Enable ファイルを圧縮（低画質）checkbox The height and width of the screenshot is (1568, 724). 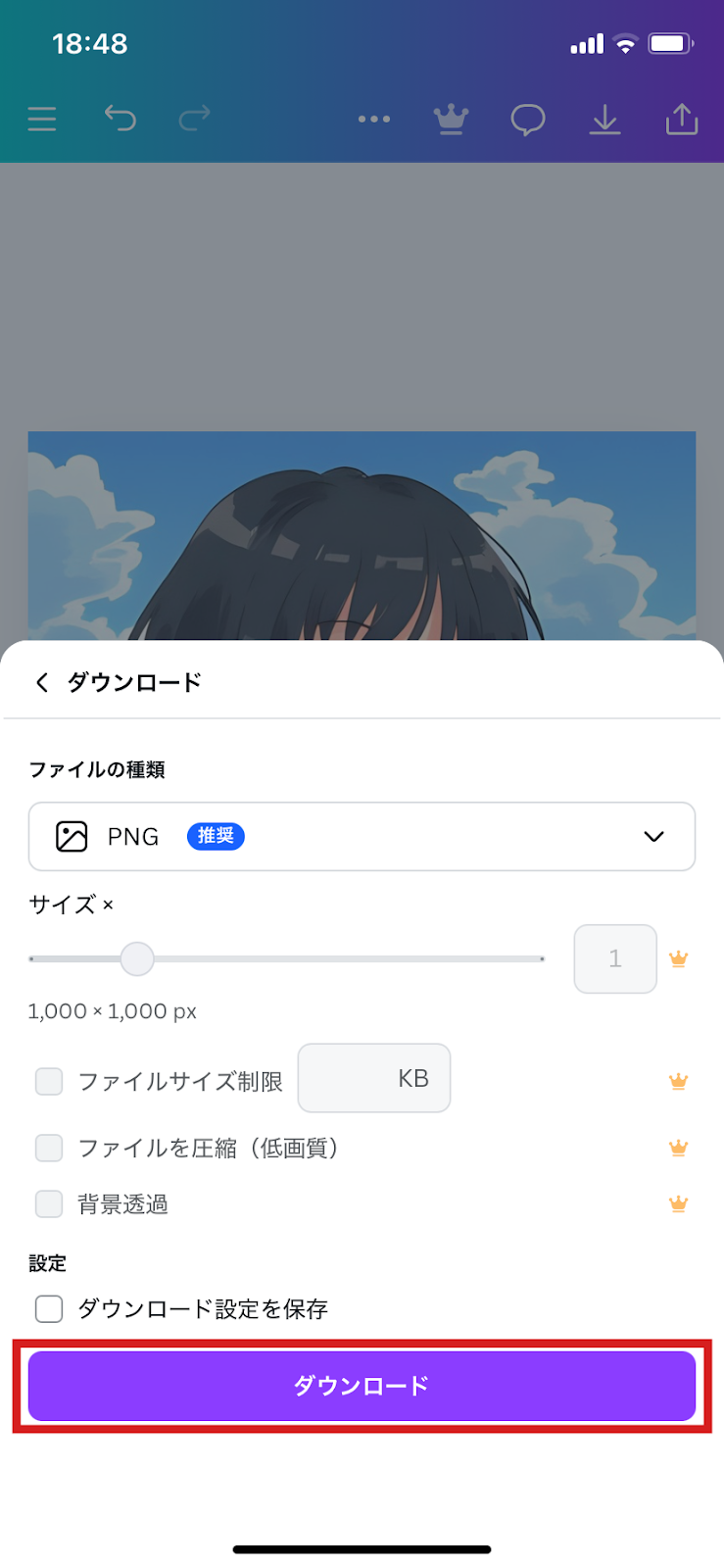(49, 1148)
